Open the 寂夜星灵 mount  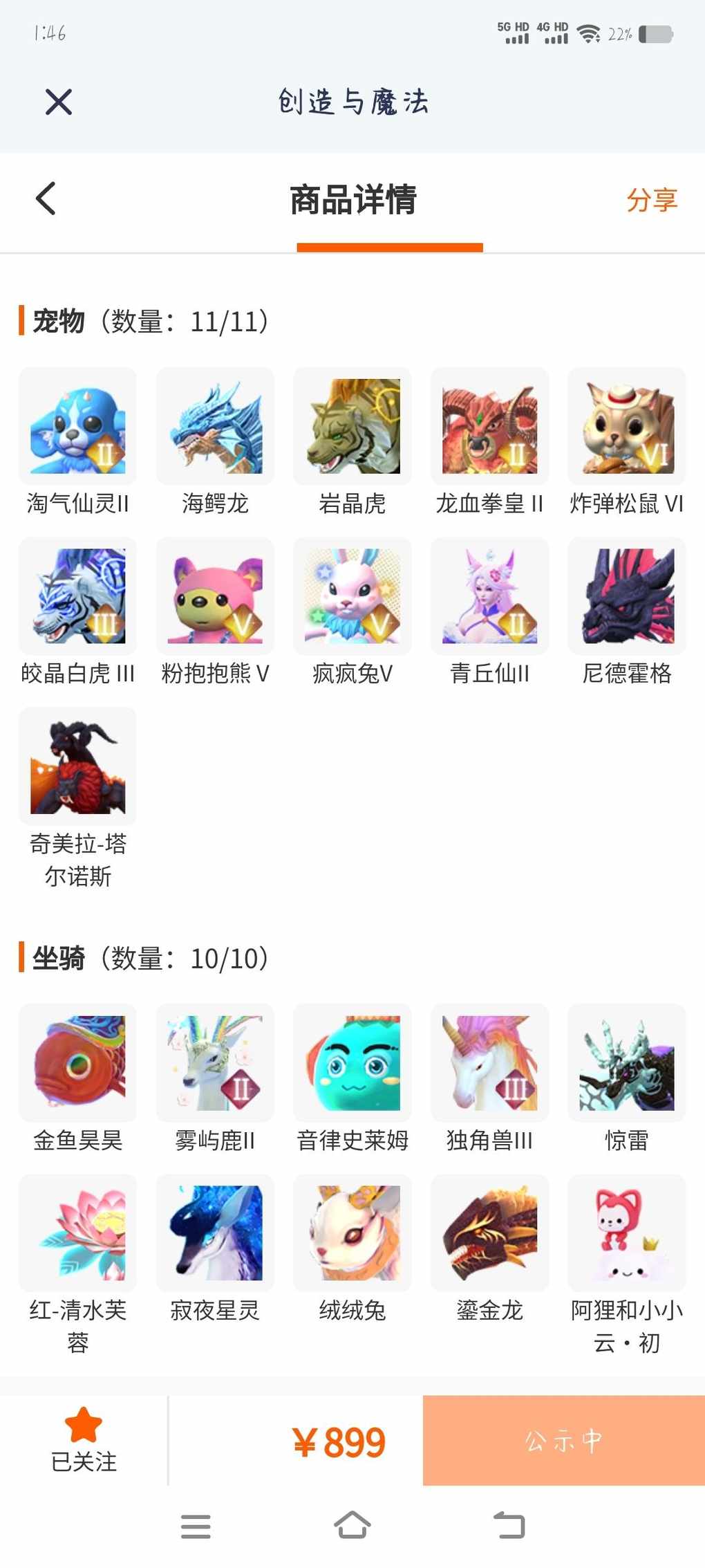(x=215, y=1249)
